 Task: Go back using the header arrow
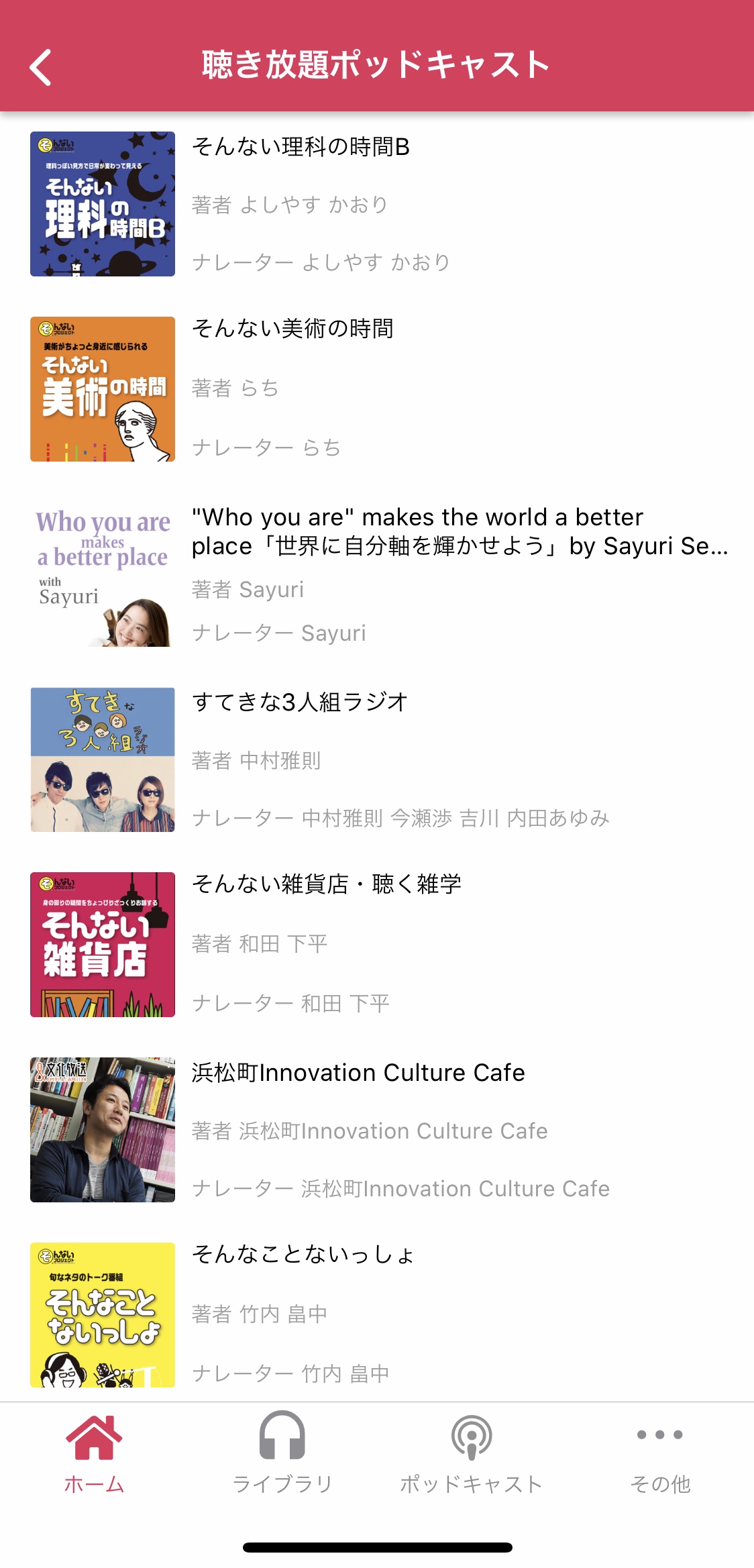click(41, 67)
